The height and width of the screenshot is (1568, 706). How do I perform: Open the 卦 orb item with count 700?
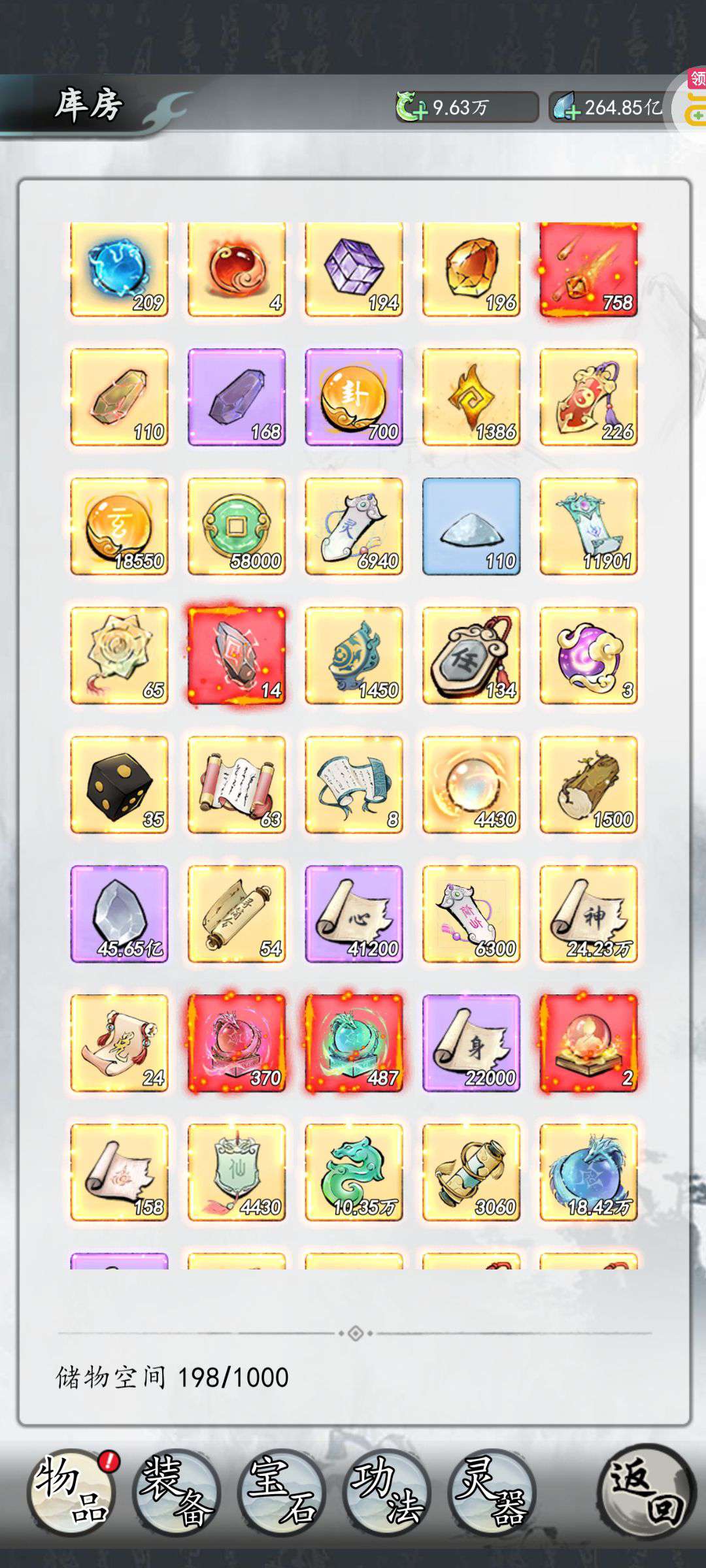tap(354, 397)
